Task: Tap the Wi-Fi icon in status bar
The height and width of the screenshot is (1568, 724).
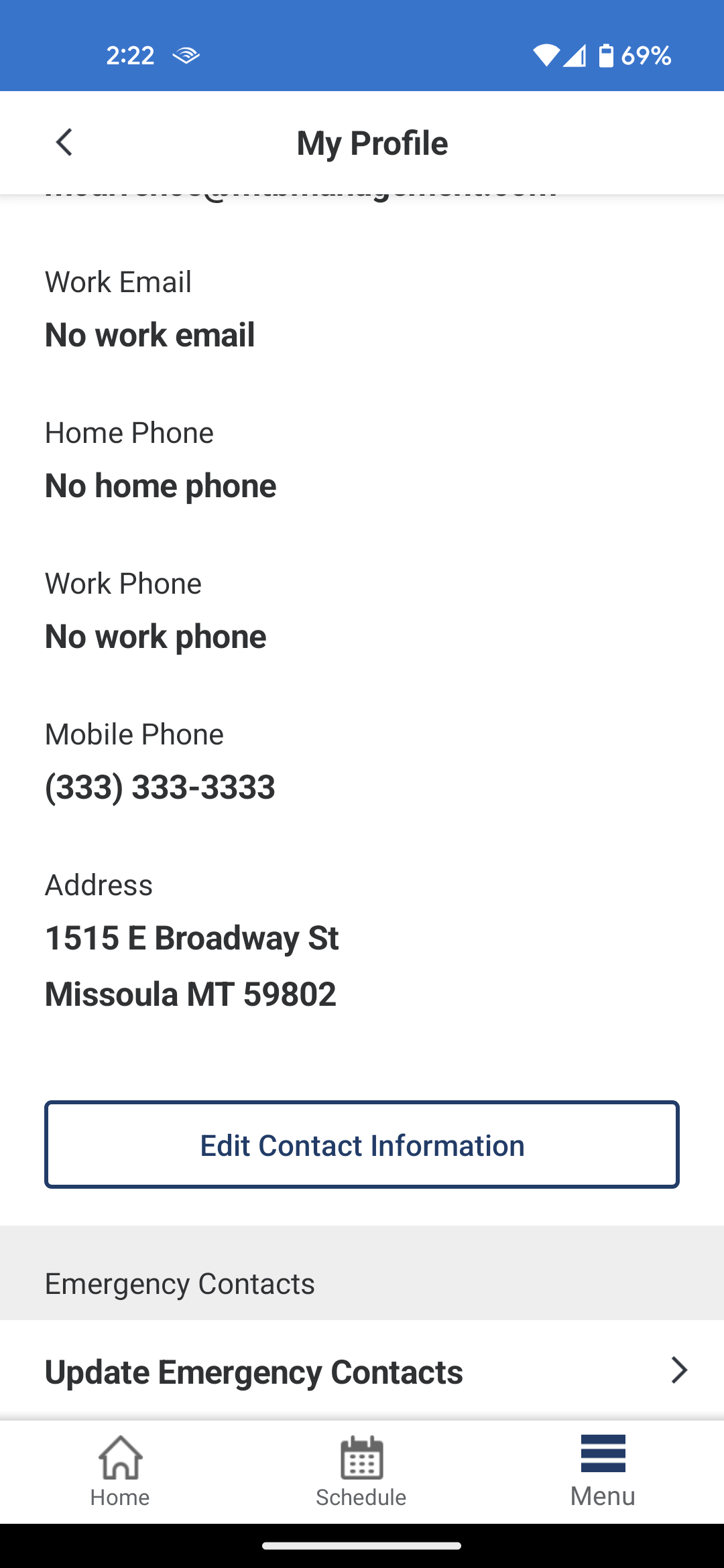Action: tap(546, 56)
